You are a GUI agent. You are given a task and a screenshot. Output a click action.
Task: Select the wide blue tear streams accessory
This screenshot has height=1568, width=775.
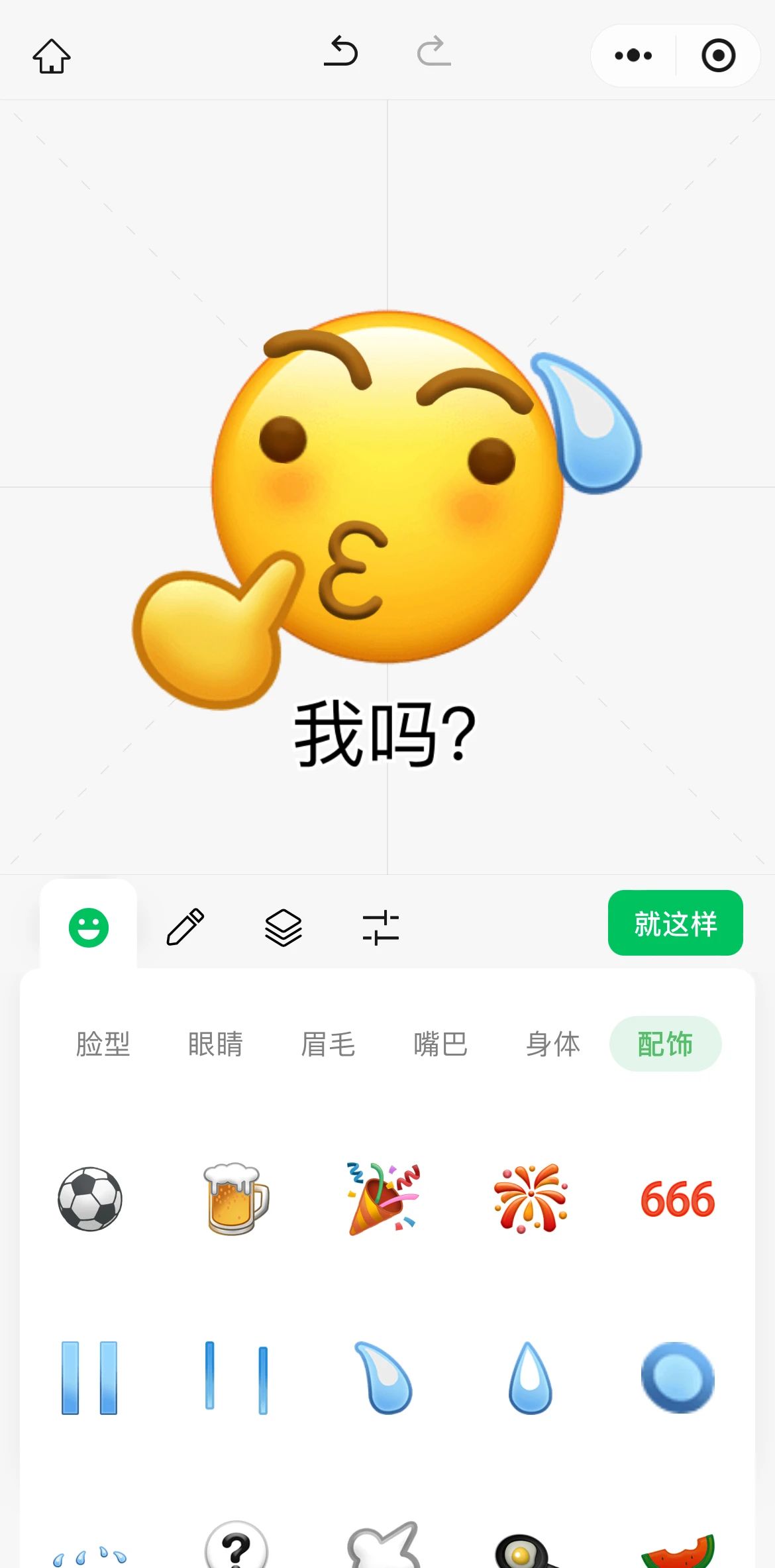click(x=89, y=1378)
